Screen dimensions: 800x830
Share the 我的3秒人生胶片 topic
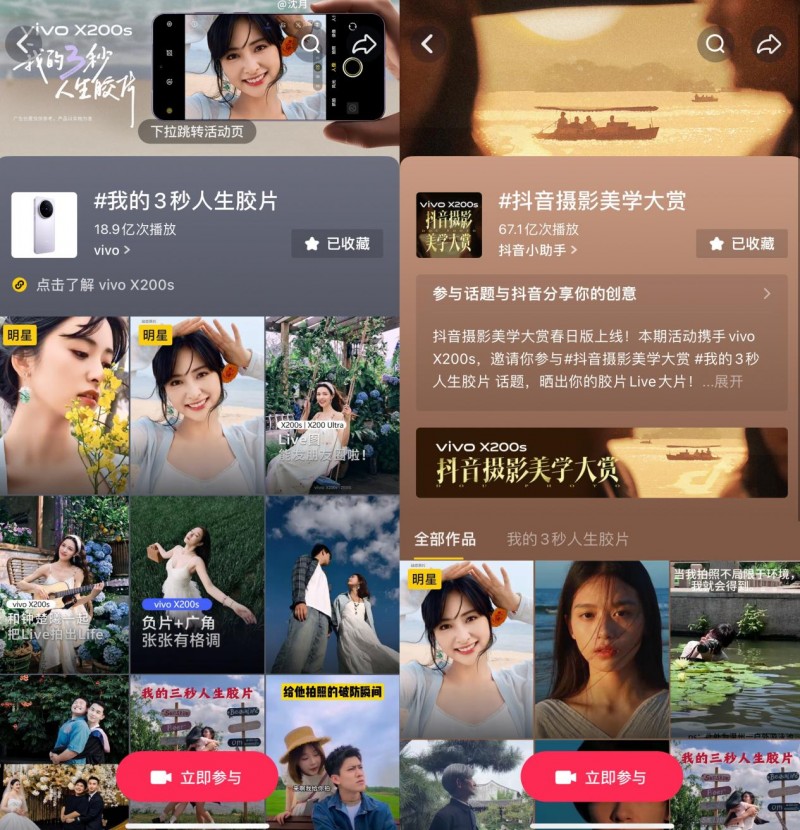click(x=364, y=44)
